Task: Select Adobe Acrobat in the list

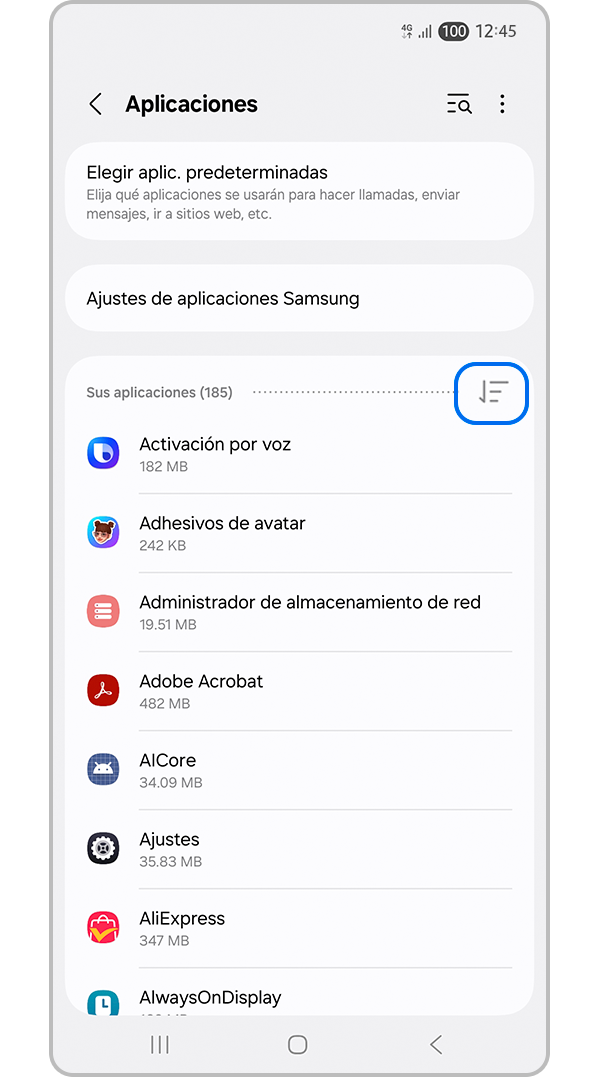Action: (x=299, y=691)
